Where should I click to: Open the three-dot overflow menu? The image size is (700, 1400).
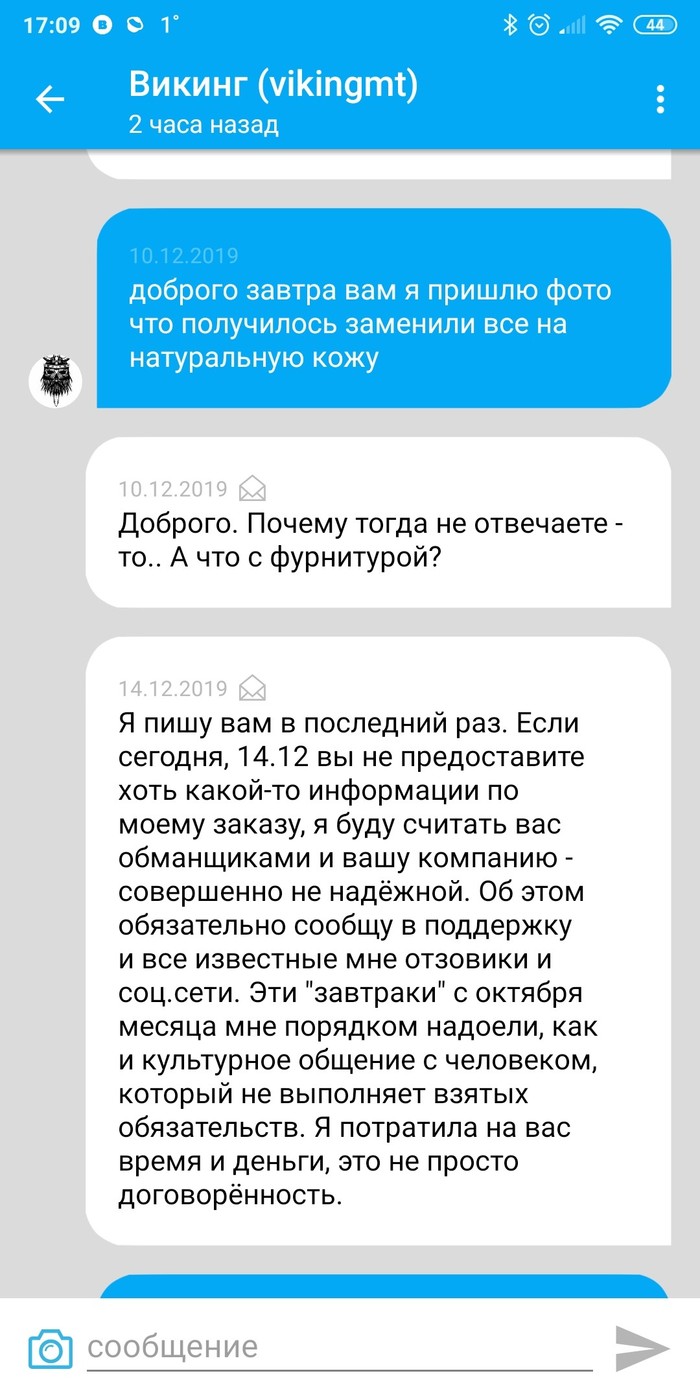tap(659, 99)
